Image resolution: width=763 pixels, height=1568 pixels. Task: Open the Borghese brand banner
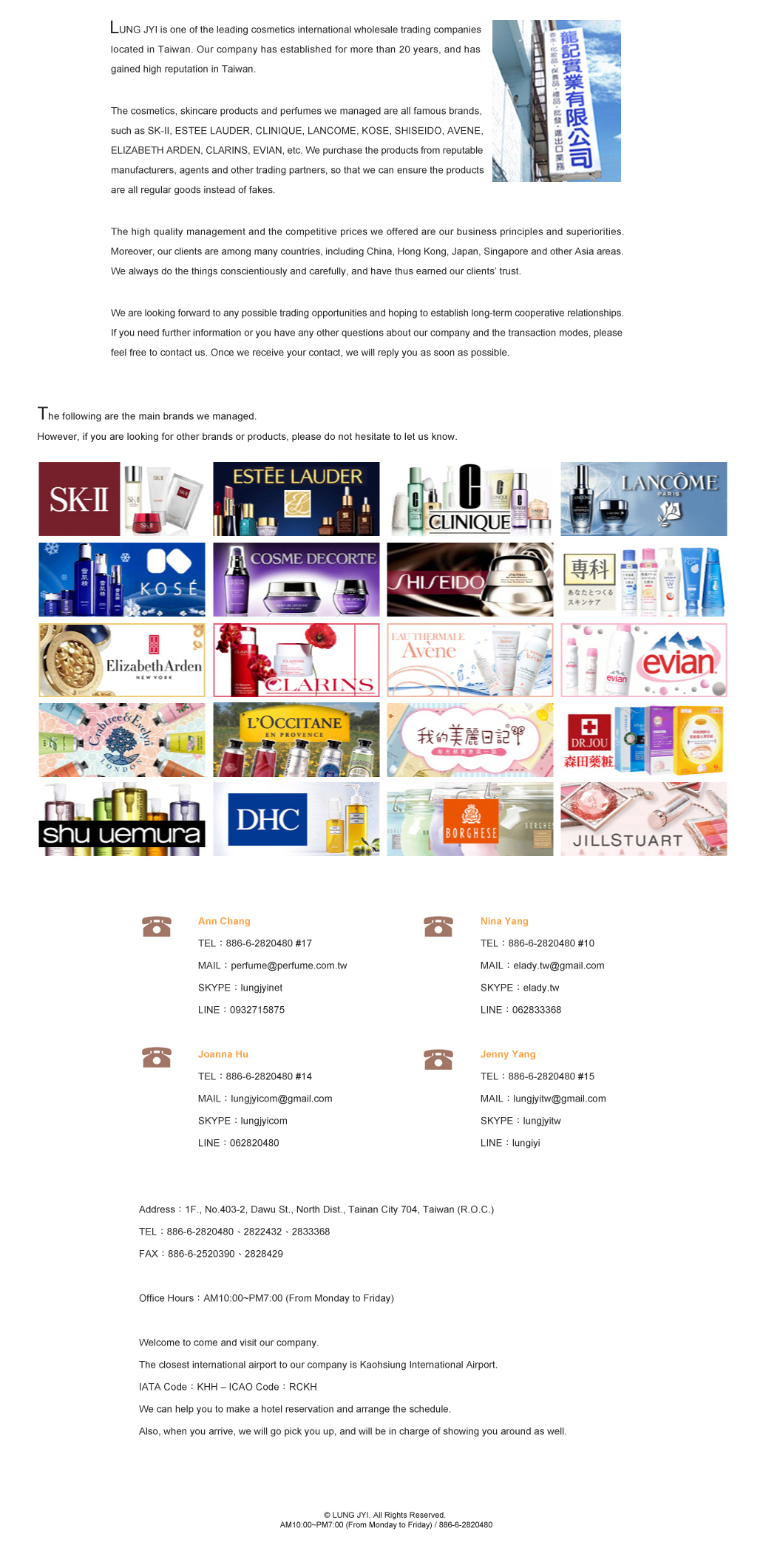pos(469,819)
